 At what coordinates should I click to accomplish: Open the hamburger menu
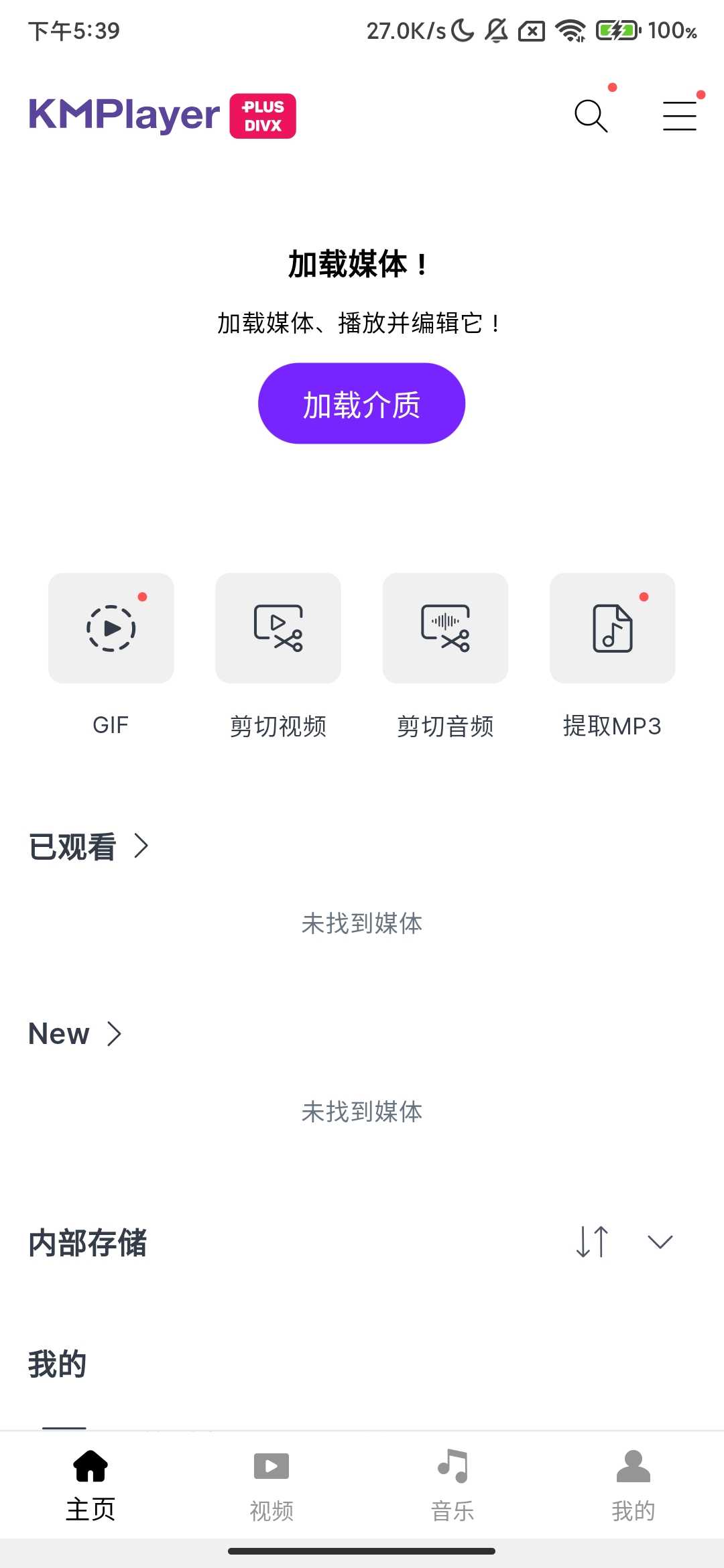[x=679, y=116]
